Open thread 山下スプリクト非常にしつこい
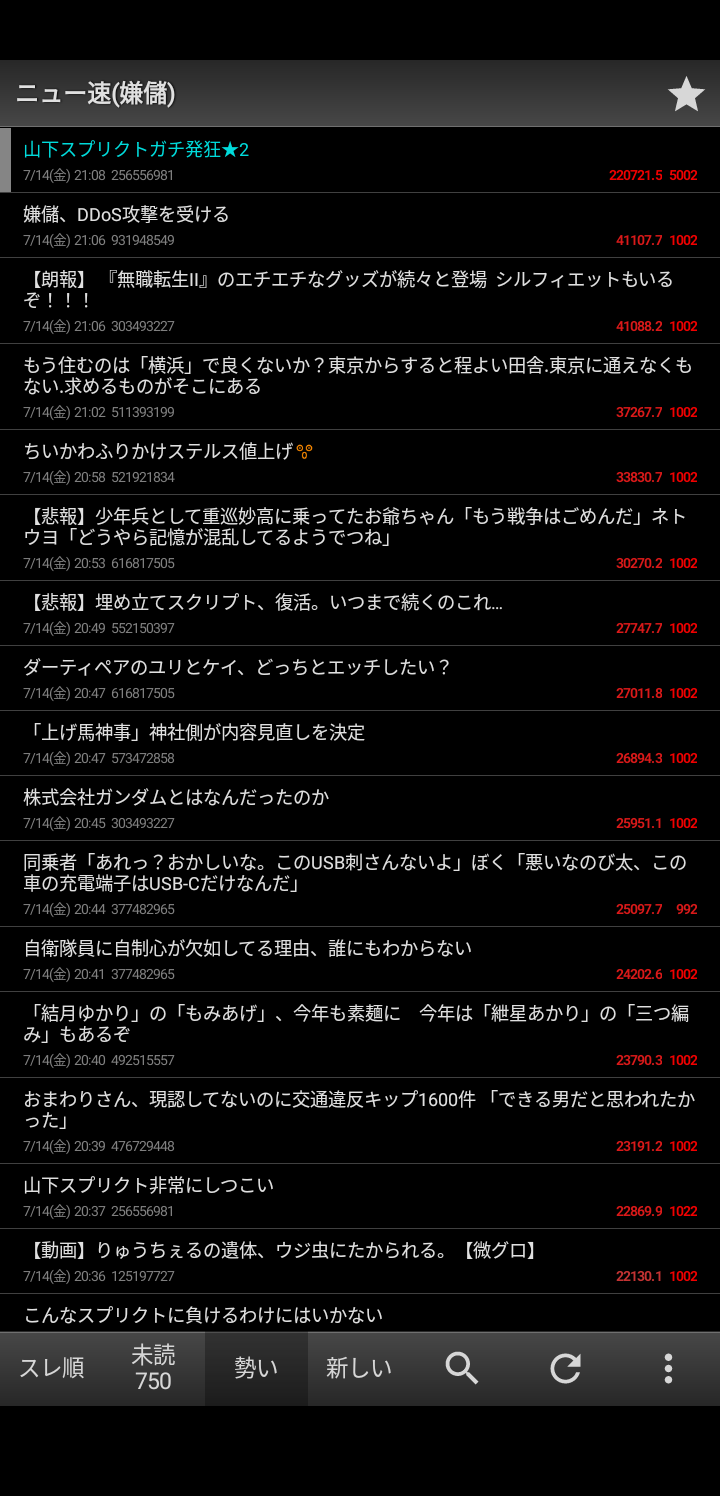Image resolution: width=720 pixels, height=1496 pixels. click(x=360, y=1196)
